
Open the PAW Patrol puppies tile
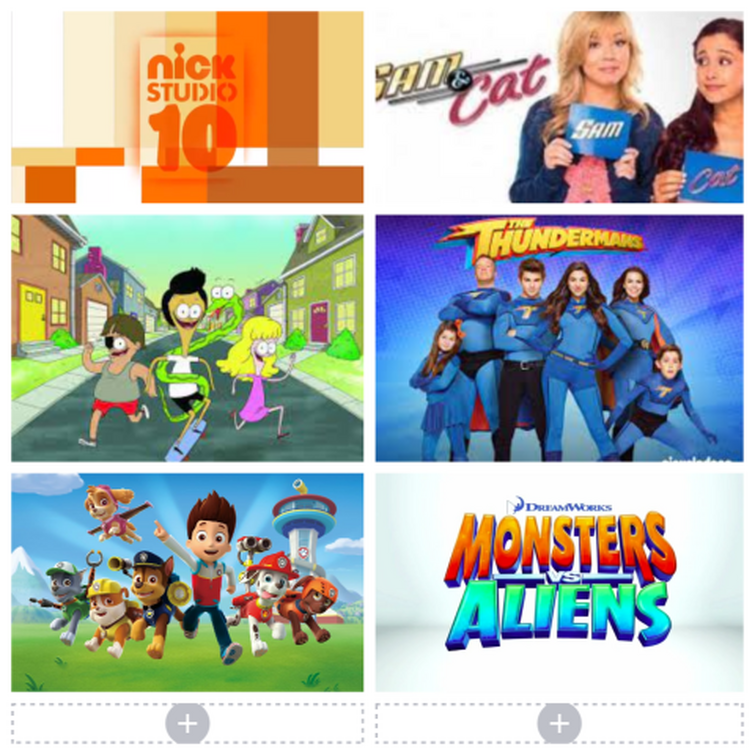(x=187, y=582)
